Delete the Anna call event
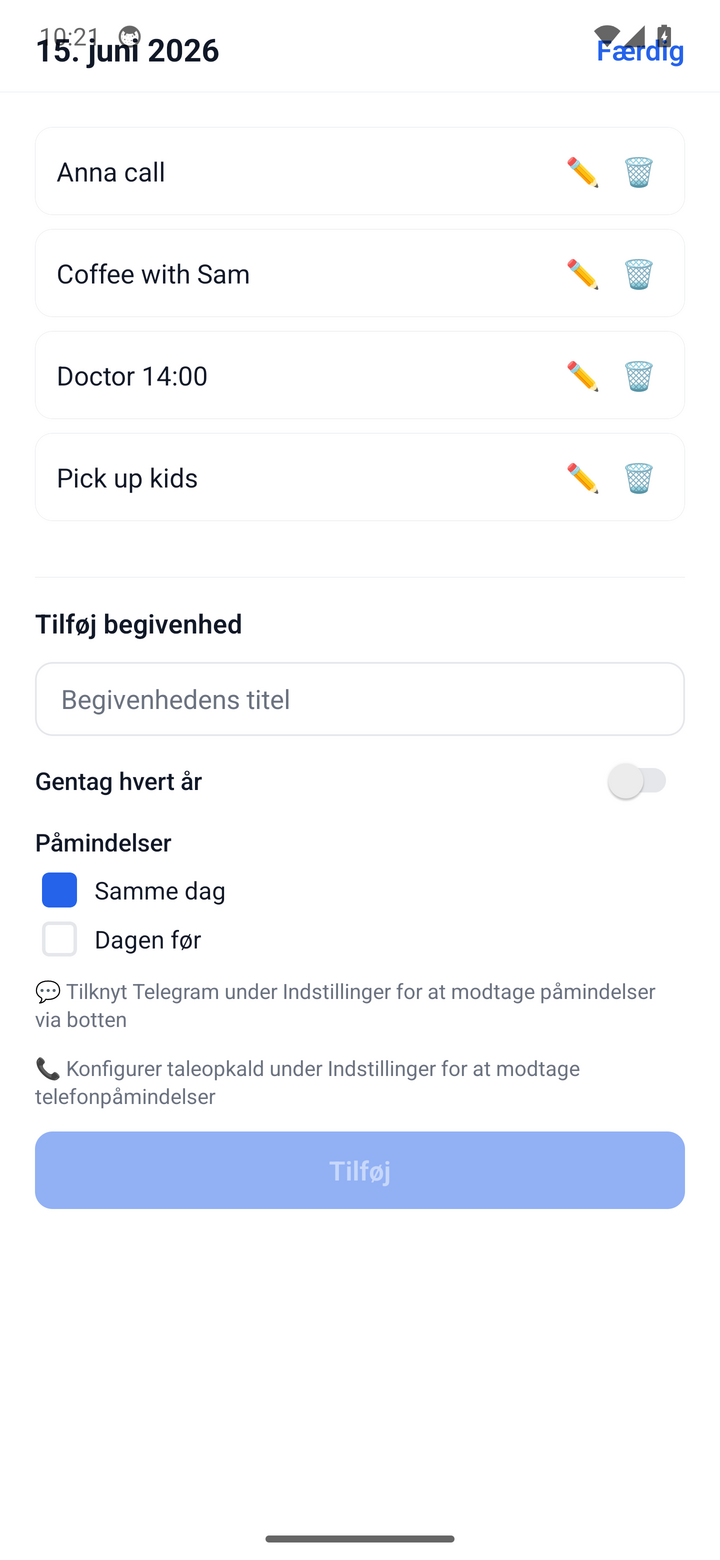The height and width of the screenshot is (1560, 720). (639, 172)
